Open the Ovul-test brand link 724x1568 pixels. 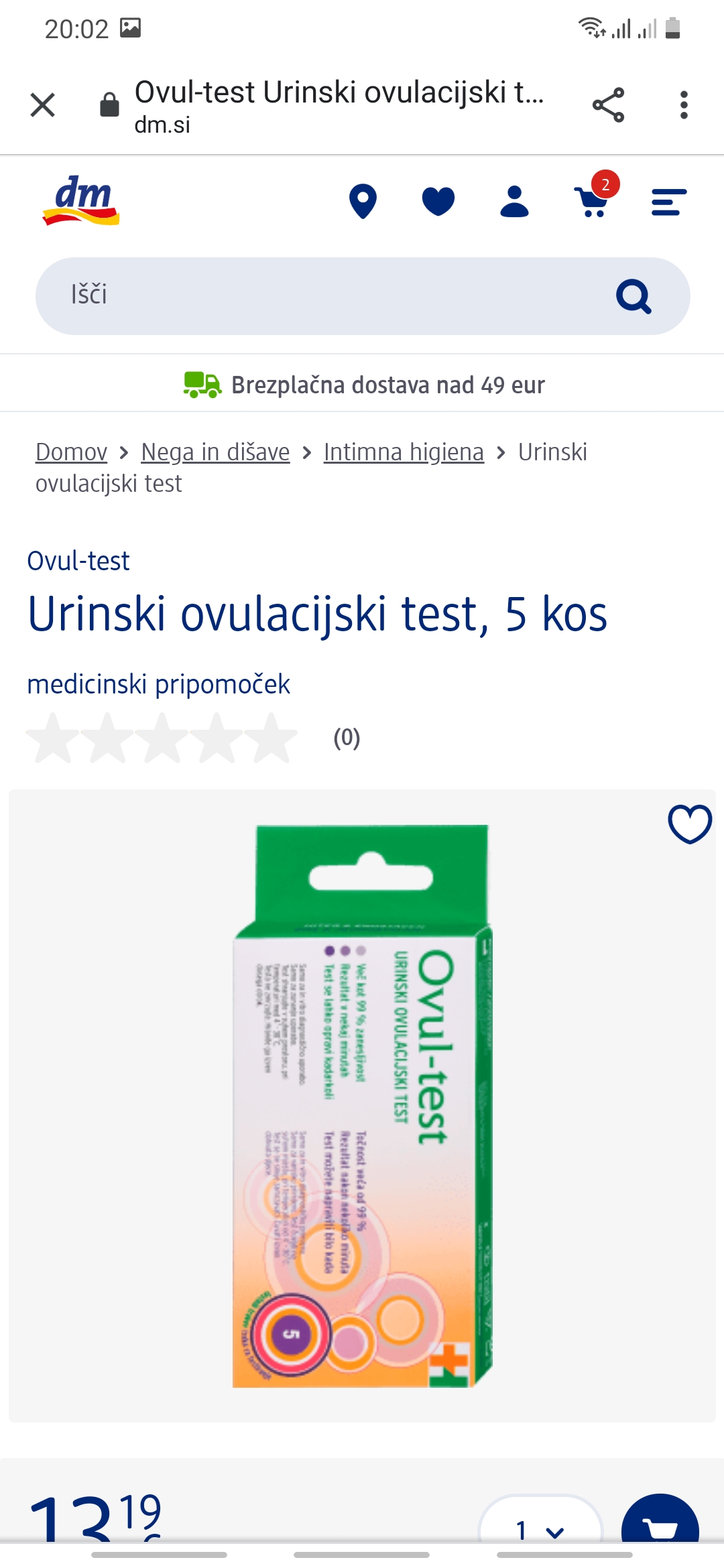point(78,561)
